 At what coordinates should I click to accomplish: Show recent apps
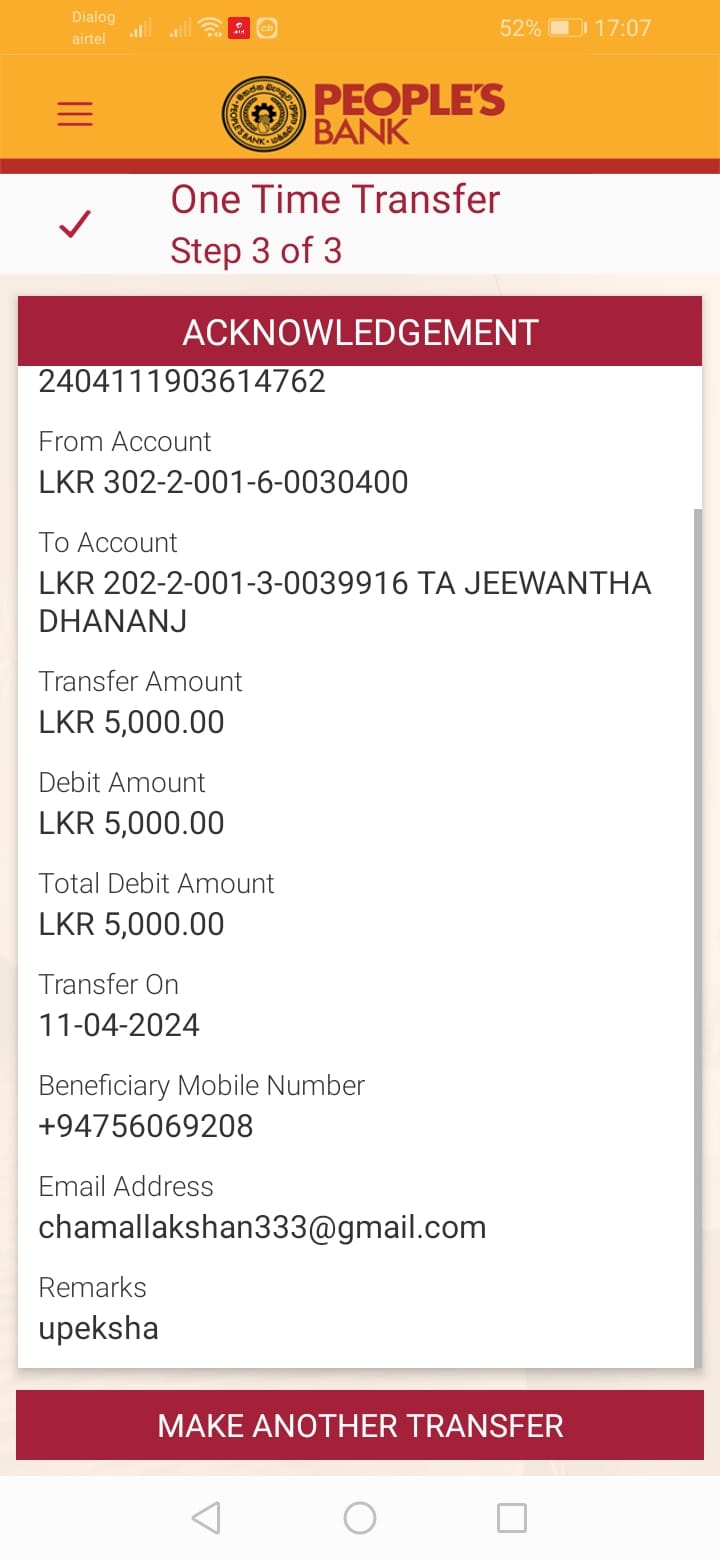click(512, 1518)
